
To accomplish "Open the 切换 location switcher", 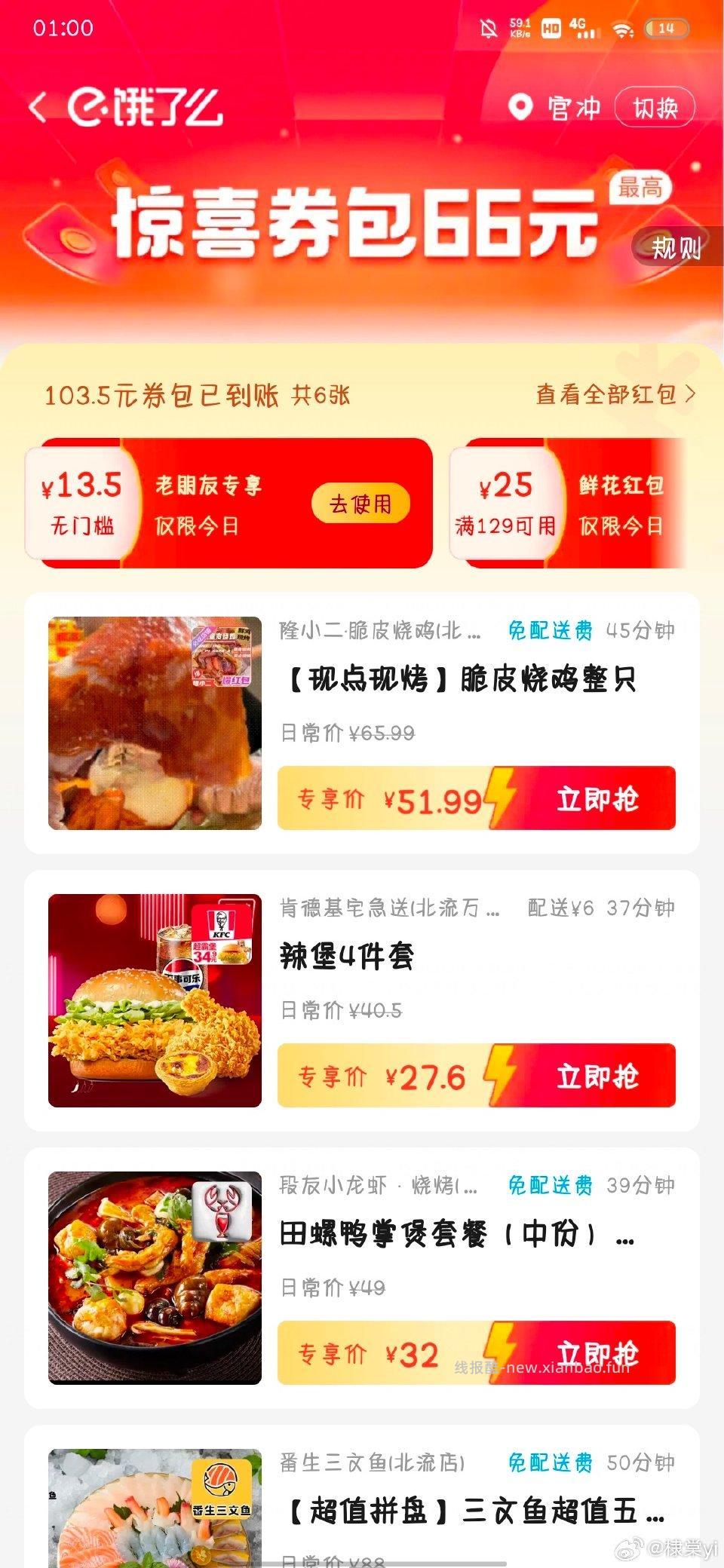I will point(655,107).
